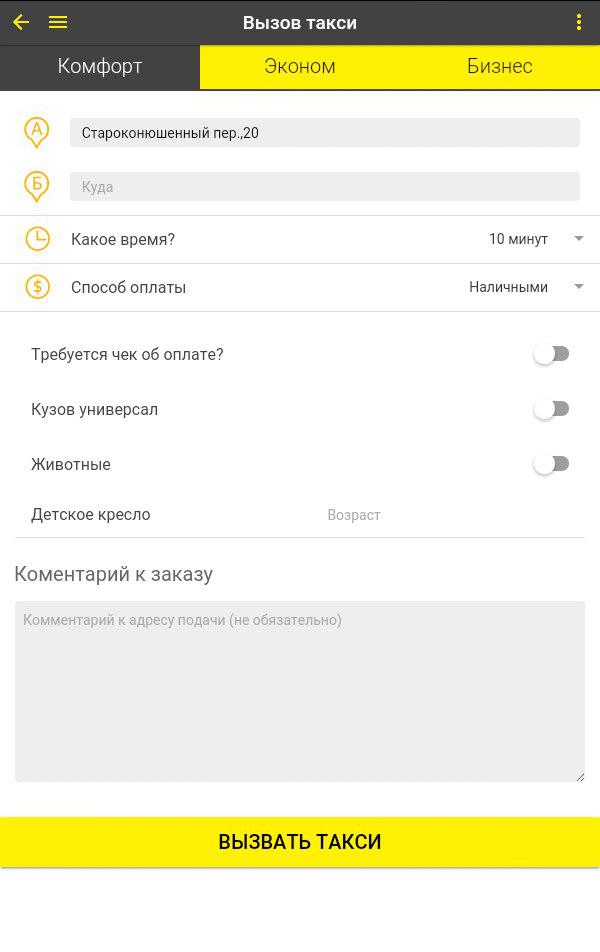The image size is (600, 952).
Task: Turn on the Животные switch
Action: pos(551,464)
